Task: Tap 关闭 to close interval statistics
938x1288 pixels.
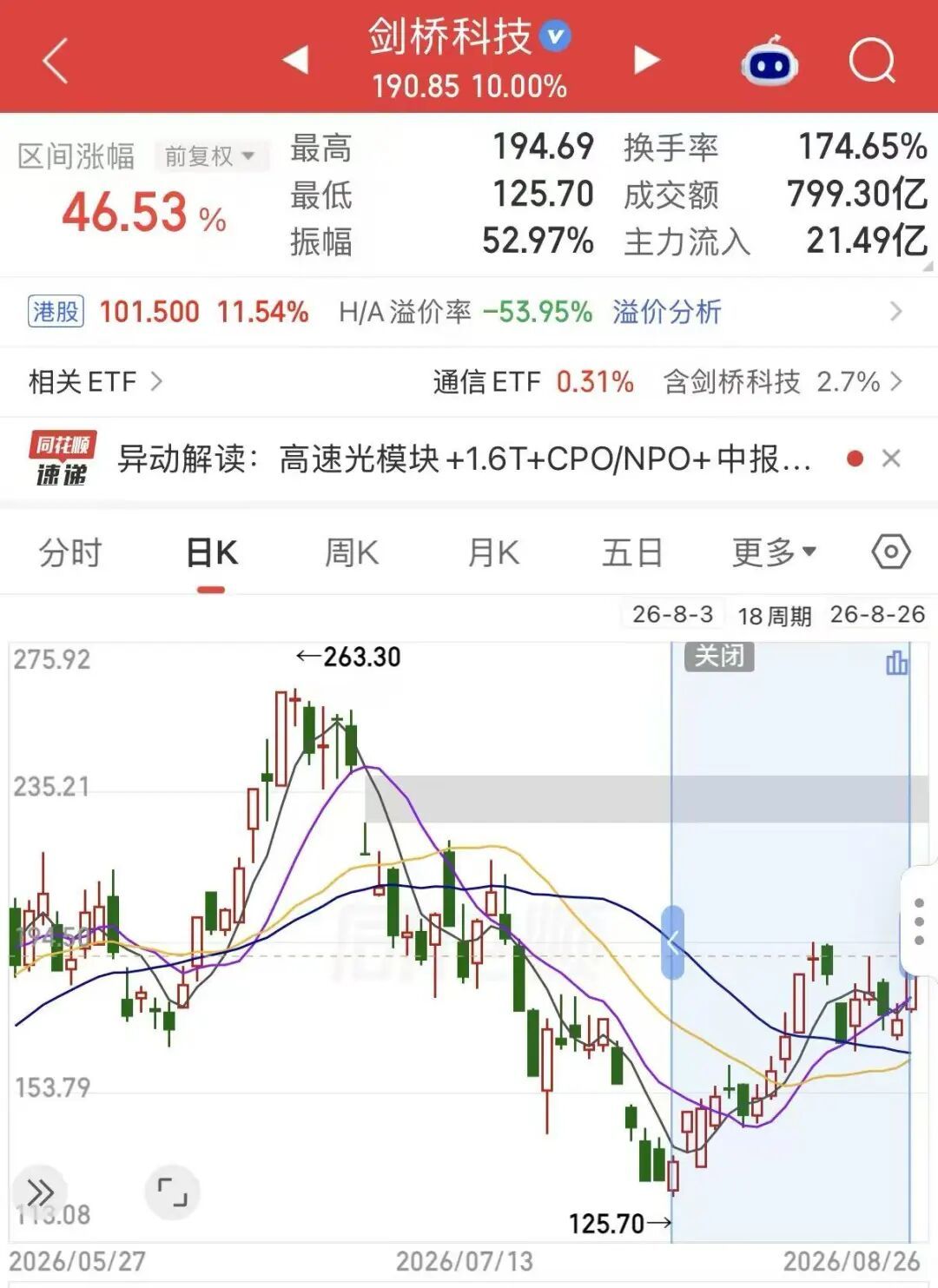Action: [x=720, y=656]
